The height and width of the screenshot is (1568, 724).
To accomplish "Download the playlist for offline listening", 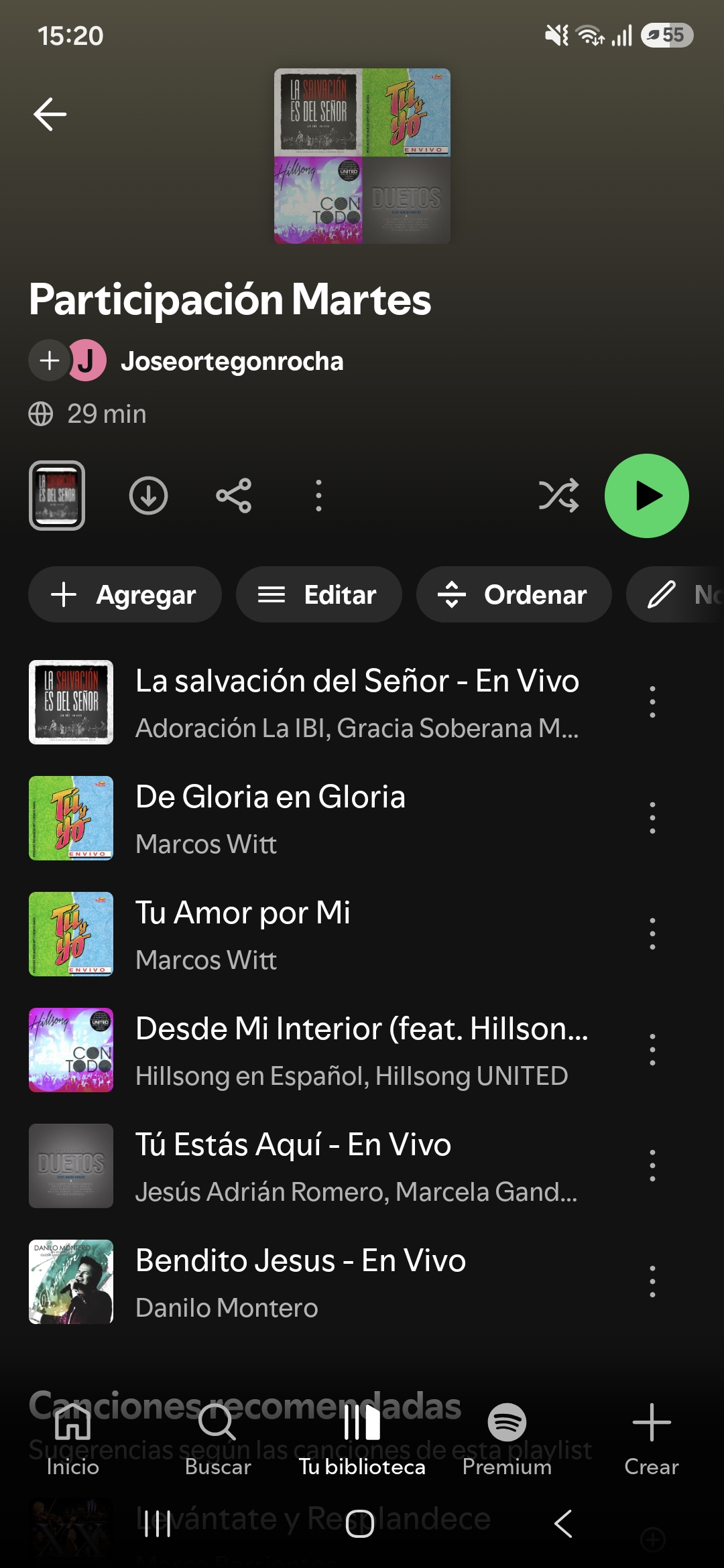I will point(149,496).
